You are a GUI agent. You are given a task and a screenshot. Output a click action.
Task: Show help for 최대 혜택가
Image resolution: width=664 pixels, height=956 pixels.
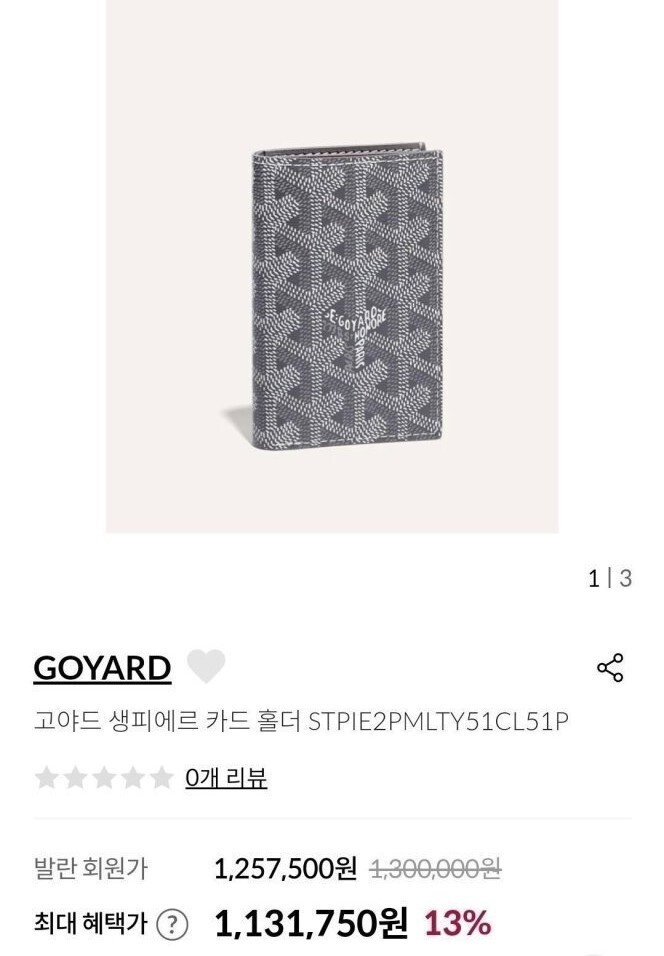(x=174, y=925)
